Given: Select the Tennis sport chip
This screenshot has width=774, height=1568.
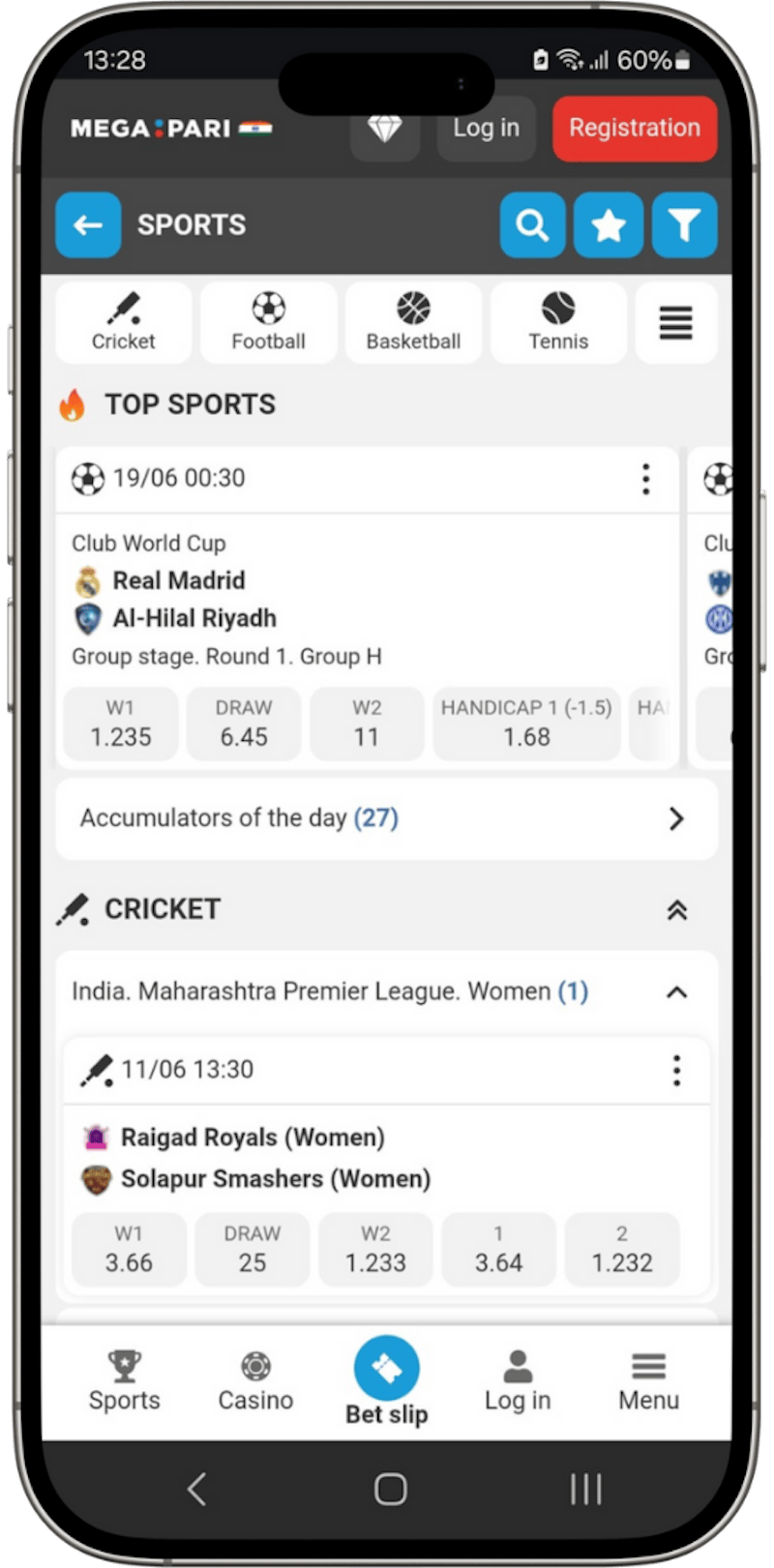Looking at the screenshot, I should pyautogui.click(x=558, y=323).
